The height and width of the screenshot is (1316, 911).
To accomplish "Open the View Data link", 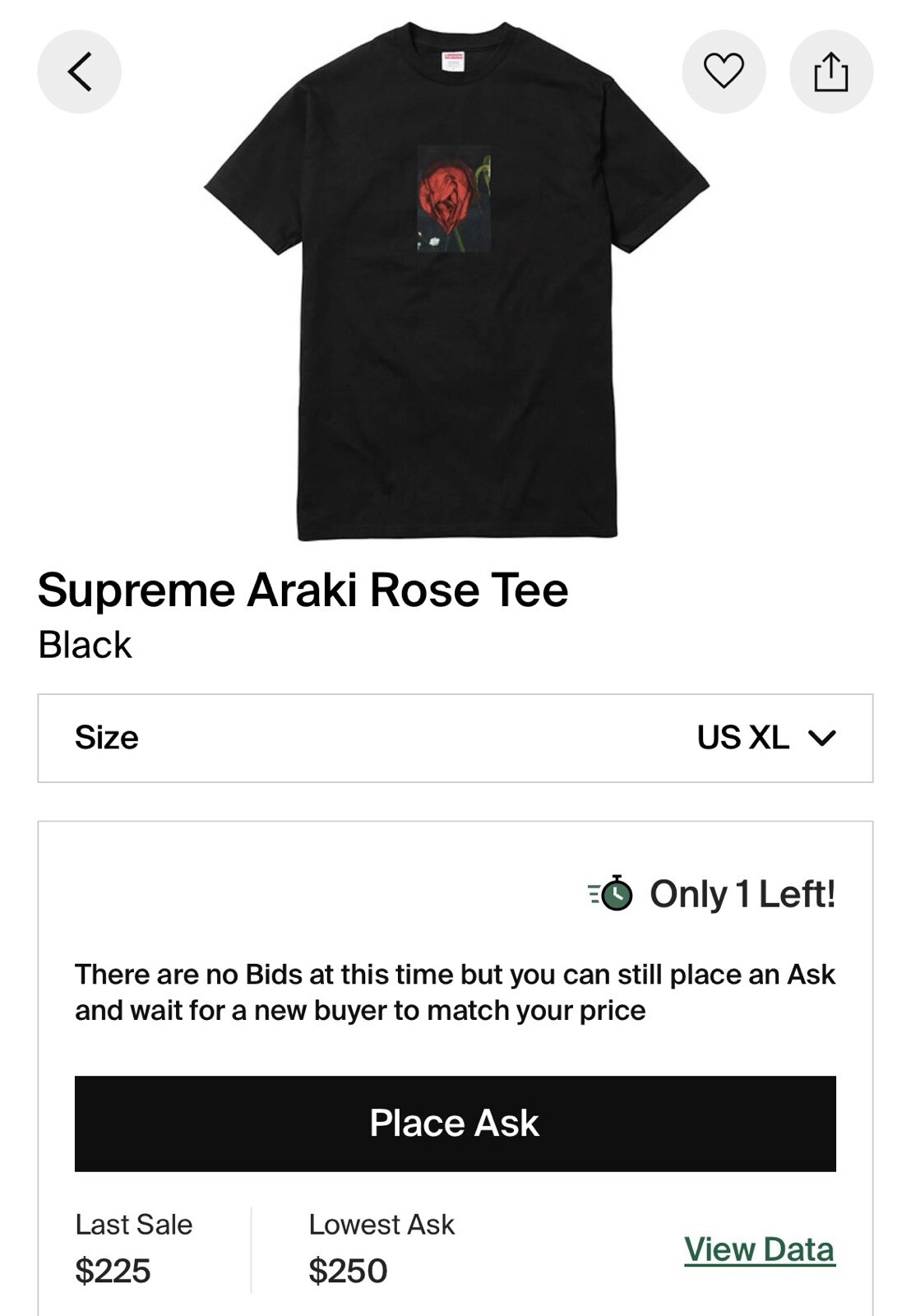I will coord(759,1249).
